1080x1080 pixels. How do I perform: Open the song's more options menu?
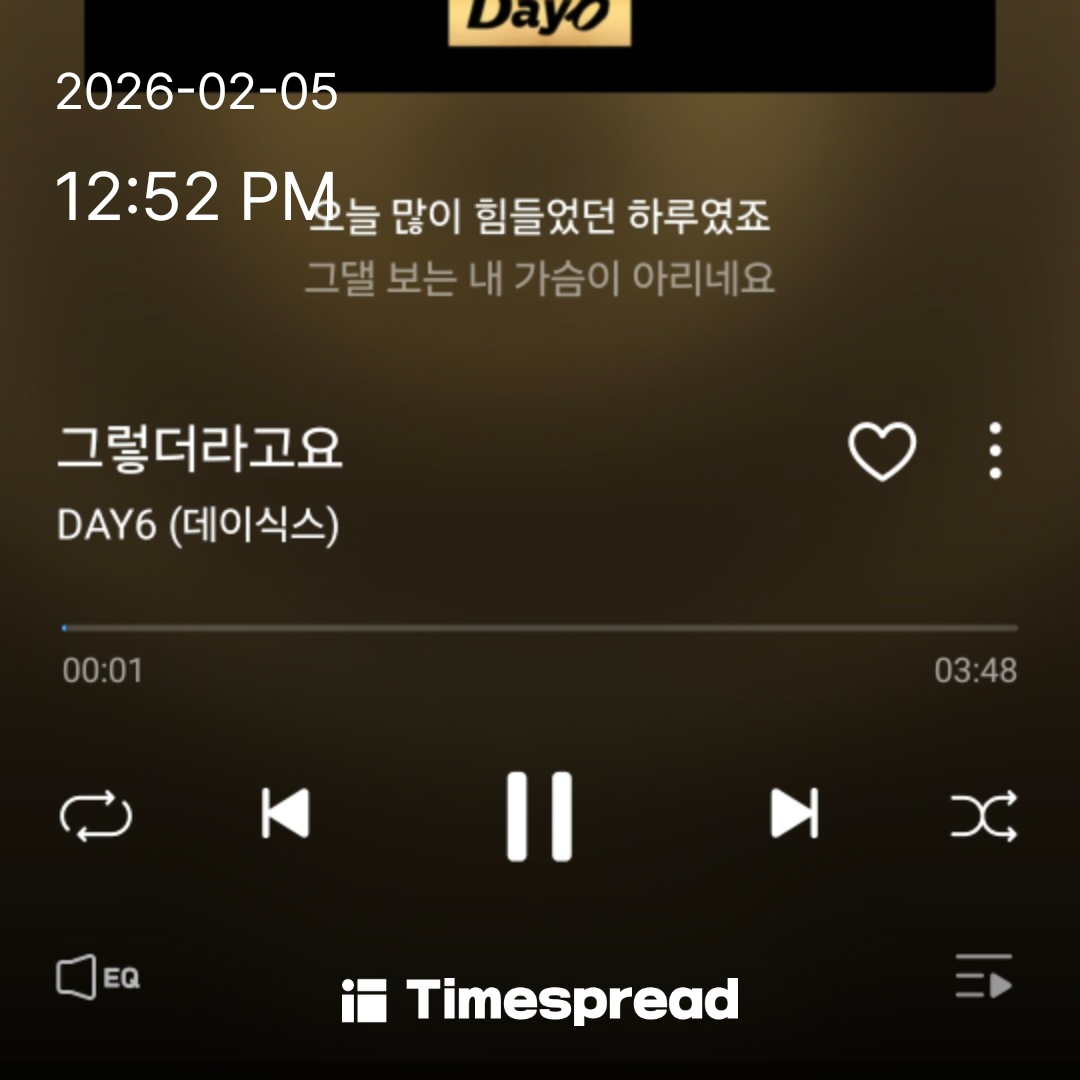994,451
